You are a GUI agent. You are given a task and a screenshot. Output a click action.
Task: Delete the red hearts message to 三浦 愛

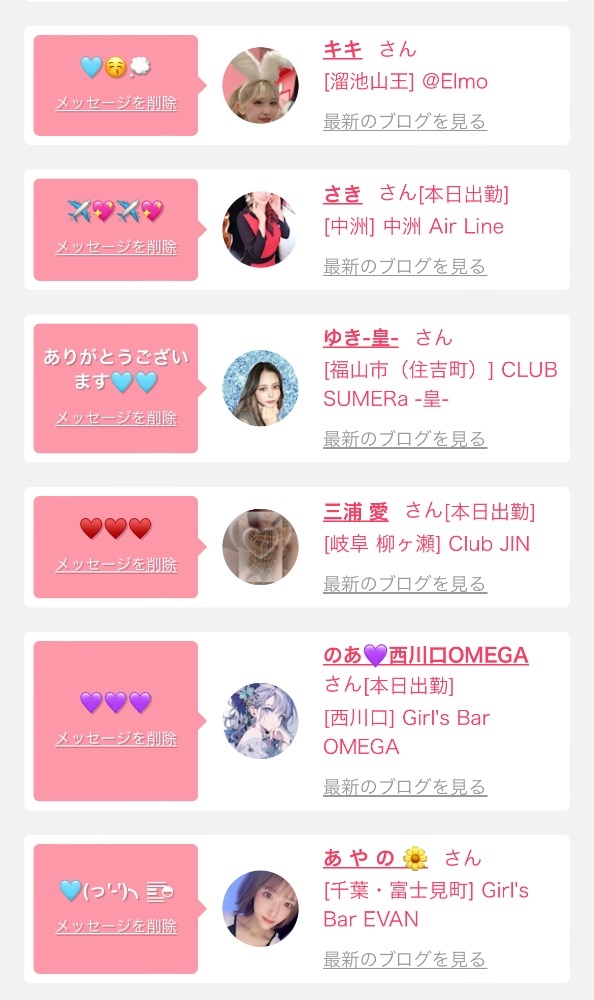pos(116,565)
